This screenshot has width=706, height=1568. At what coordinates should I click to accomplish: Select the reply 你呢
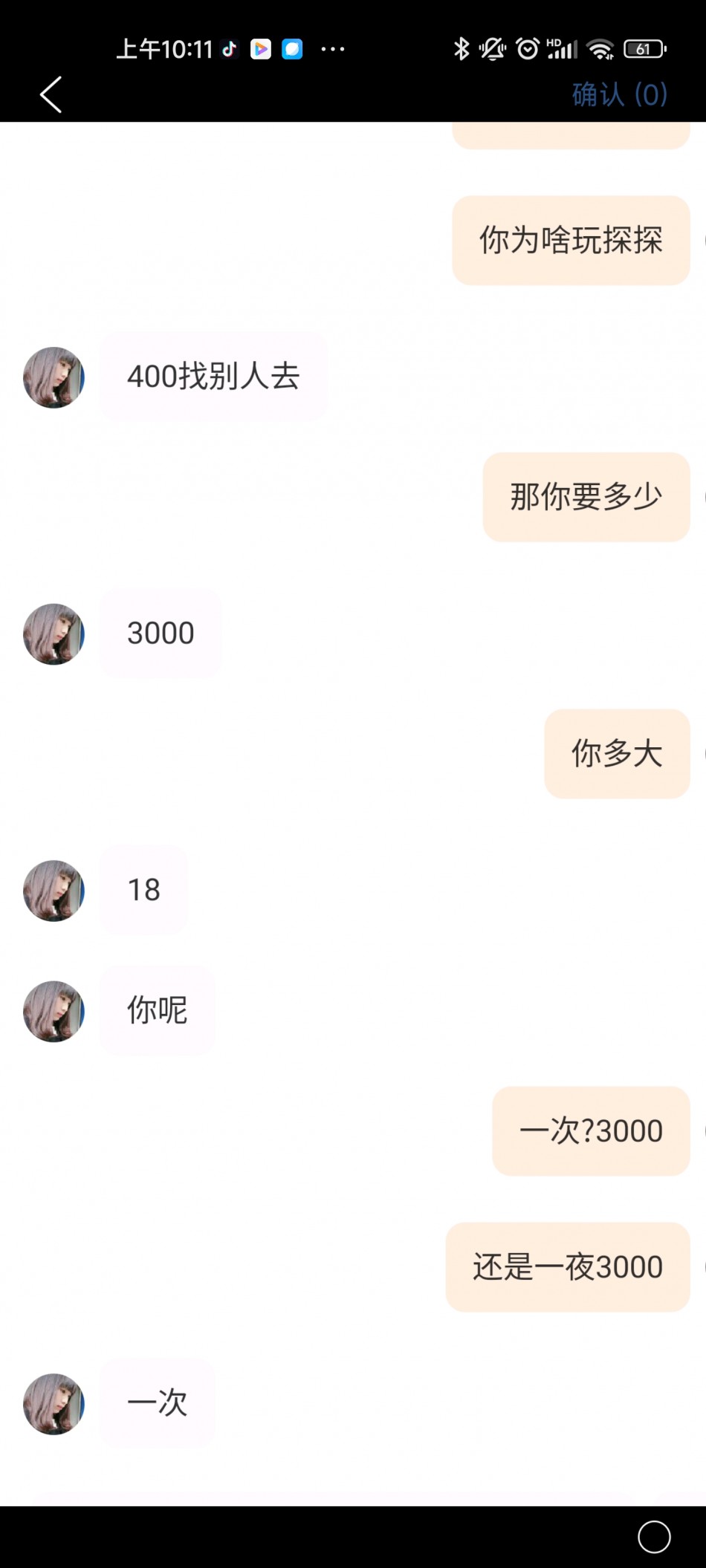pos(157,1010)
